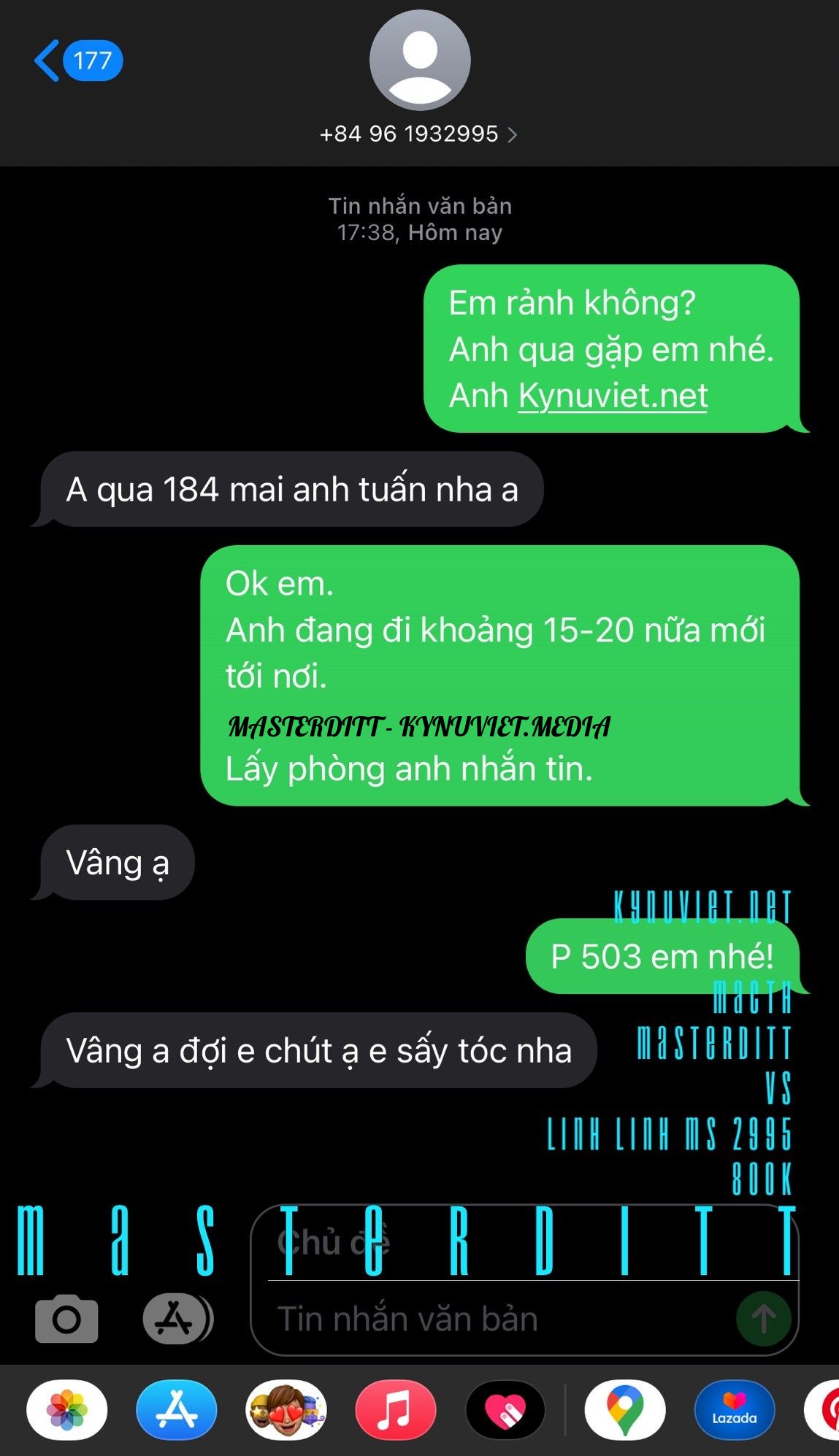Go back to the messages list

(77, 61)
